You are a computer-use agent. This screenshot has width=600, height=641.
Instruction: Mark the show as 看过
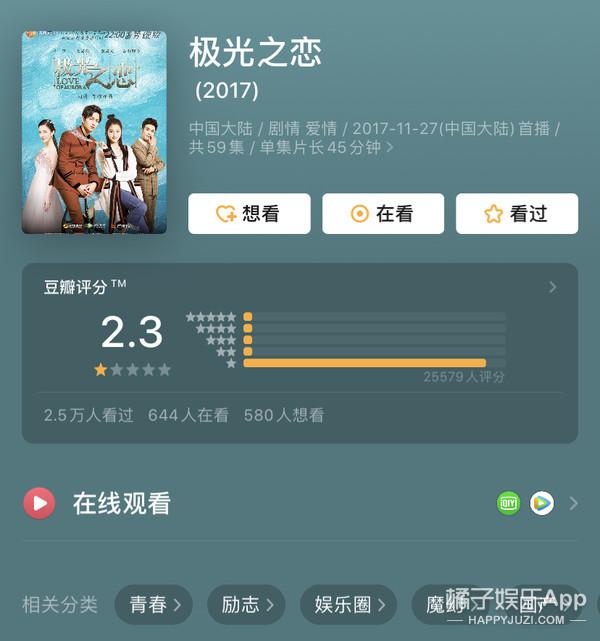[516, 213]
